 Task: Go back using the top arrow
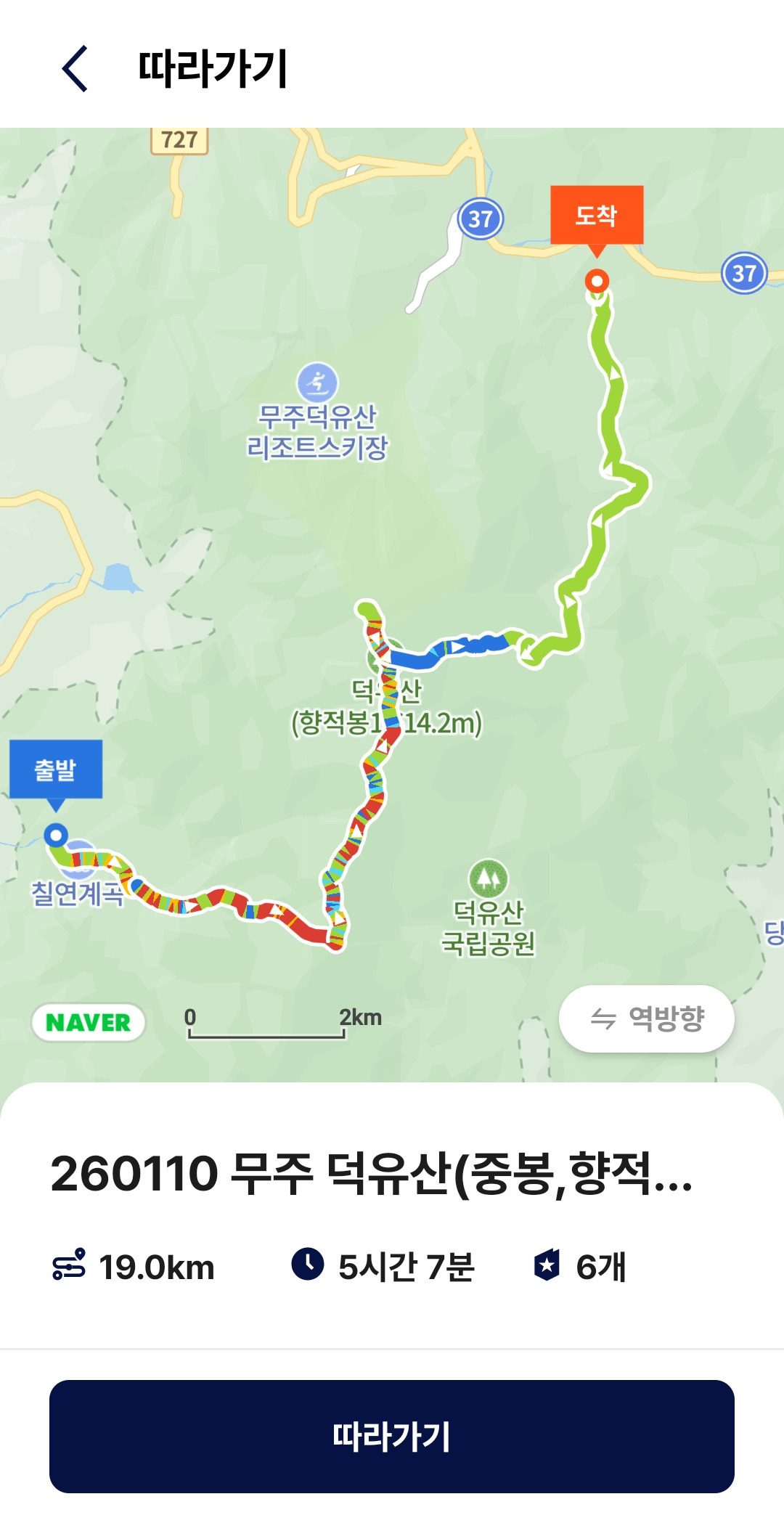(x=75, y=69)
